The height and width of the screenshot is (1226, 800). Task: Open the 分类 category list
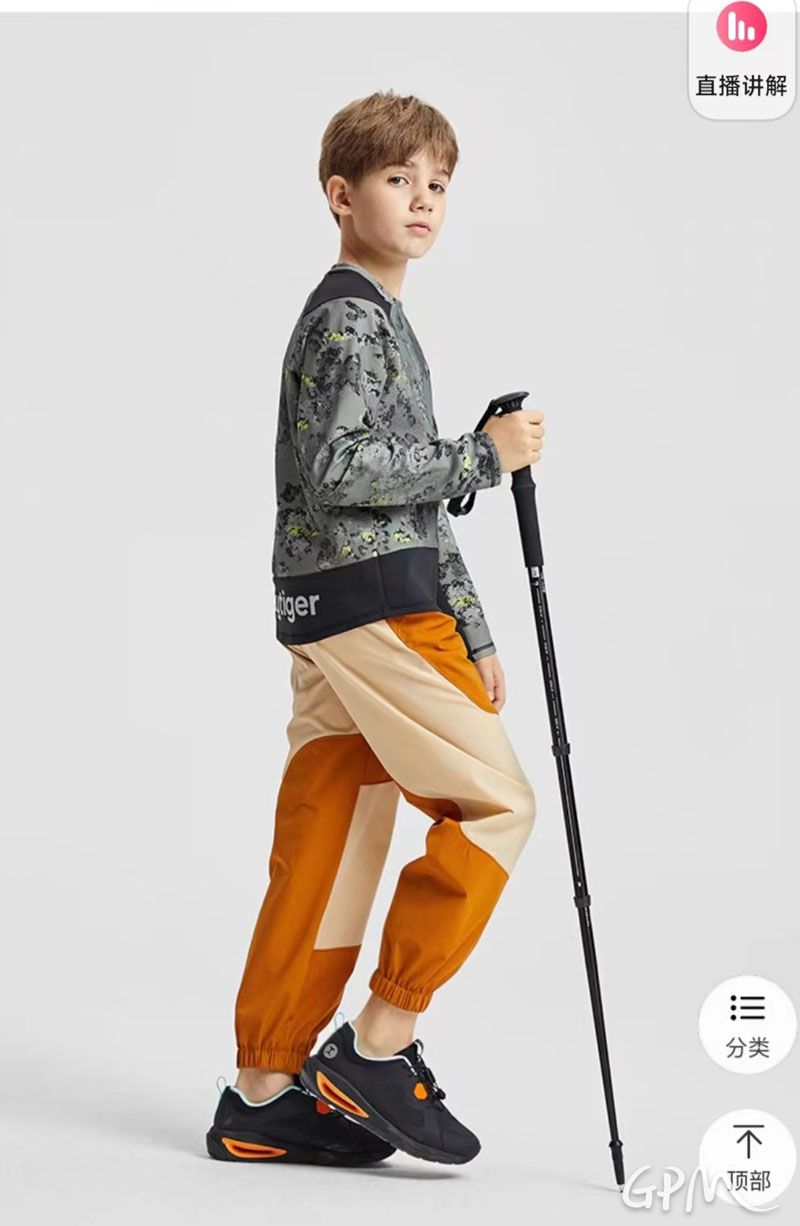[x=747, y=1024]
